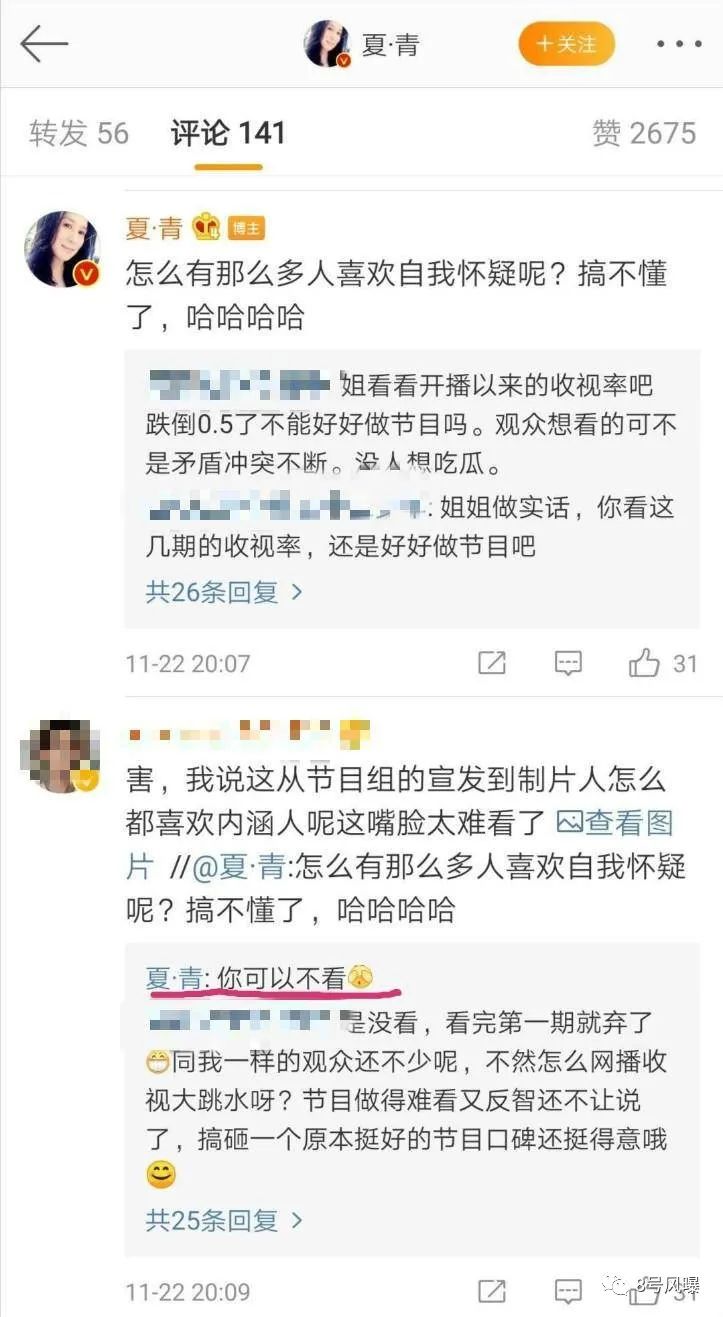Image resolution: width=723 pixels, height=1317 pixels.
Task: Follow 夏·青 with the 关注 button
Action: click(x=566, y=44)
